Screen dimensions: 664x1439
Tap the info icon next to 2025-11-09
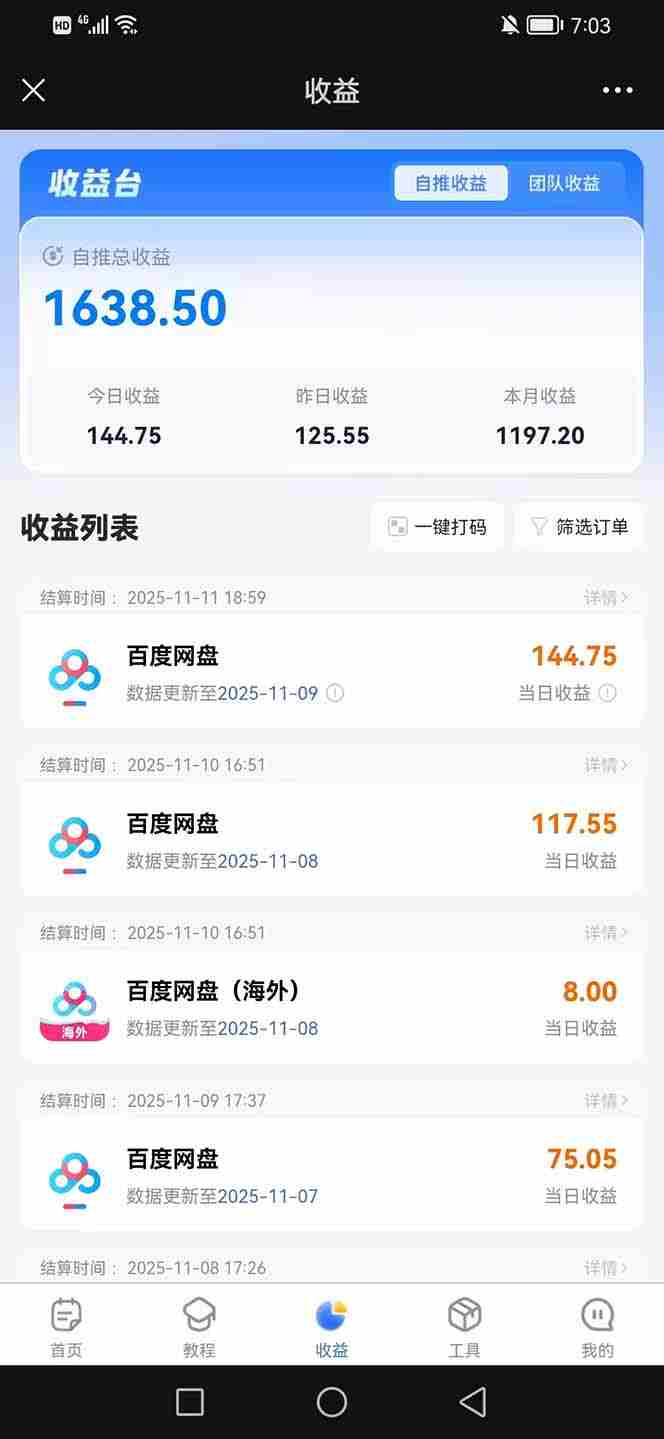coord(336,693)
